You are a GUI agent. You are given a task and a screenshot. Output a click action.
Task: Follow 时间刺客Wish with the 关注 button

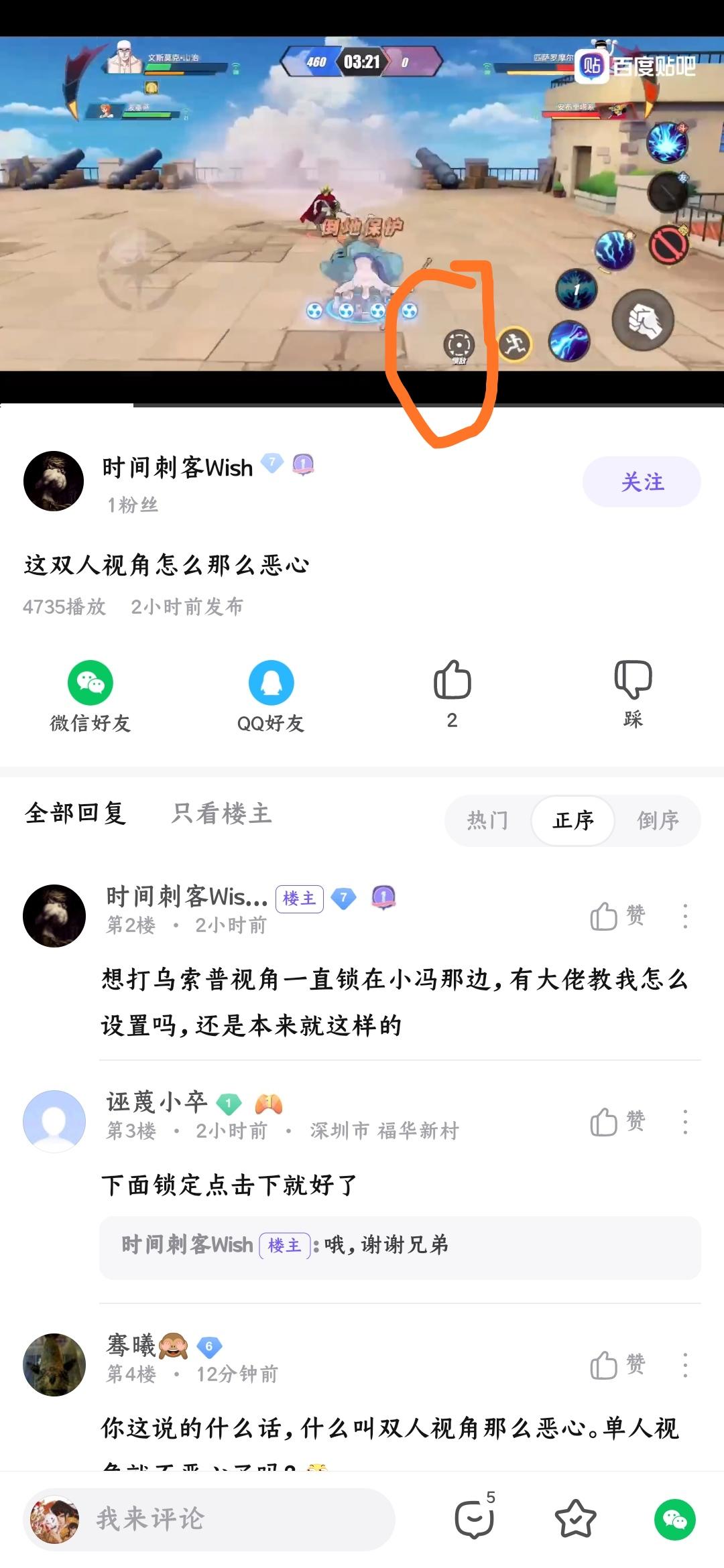(x=642, y=482)
